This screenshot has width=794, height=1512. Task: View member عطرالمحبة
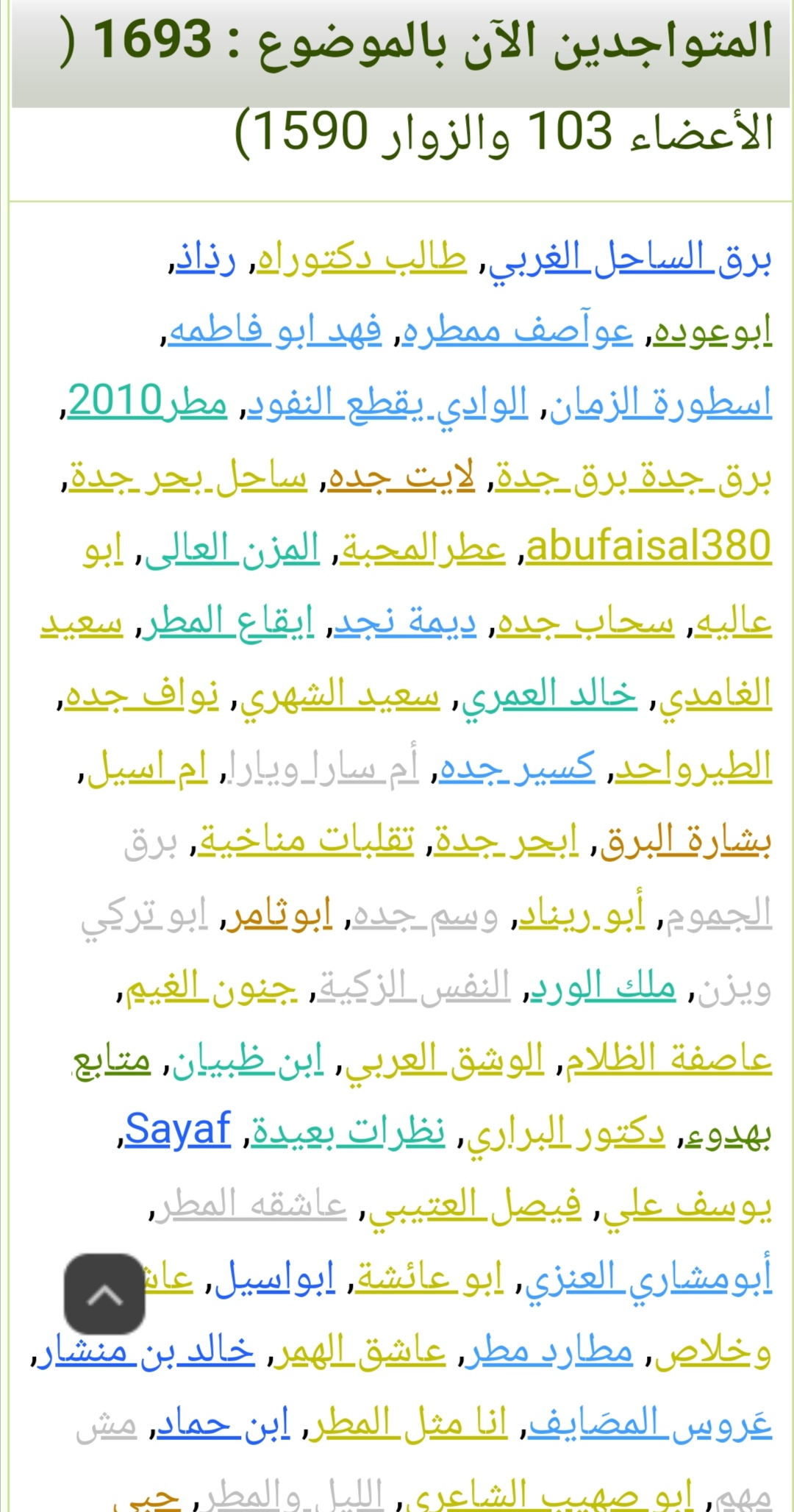tap(423, 549)
